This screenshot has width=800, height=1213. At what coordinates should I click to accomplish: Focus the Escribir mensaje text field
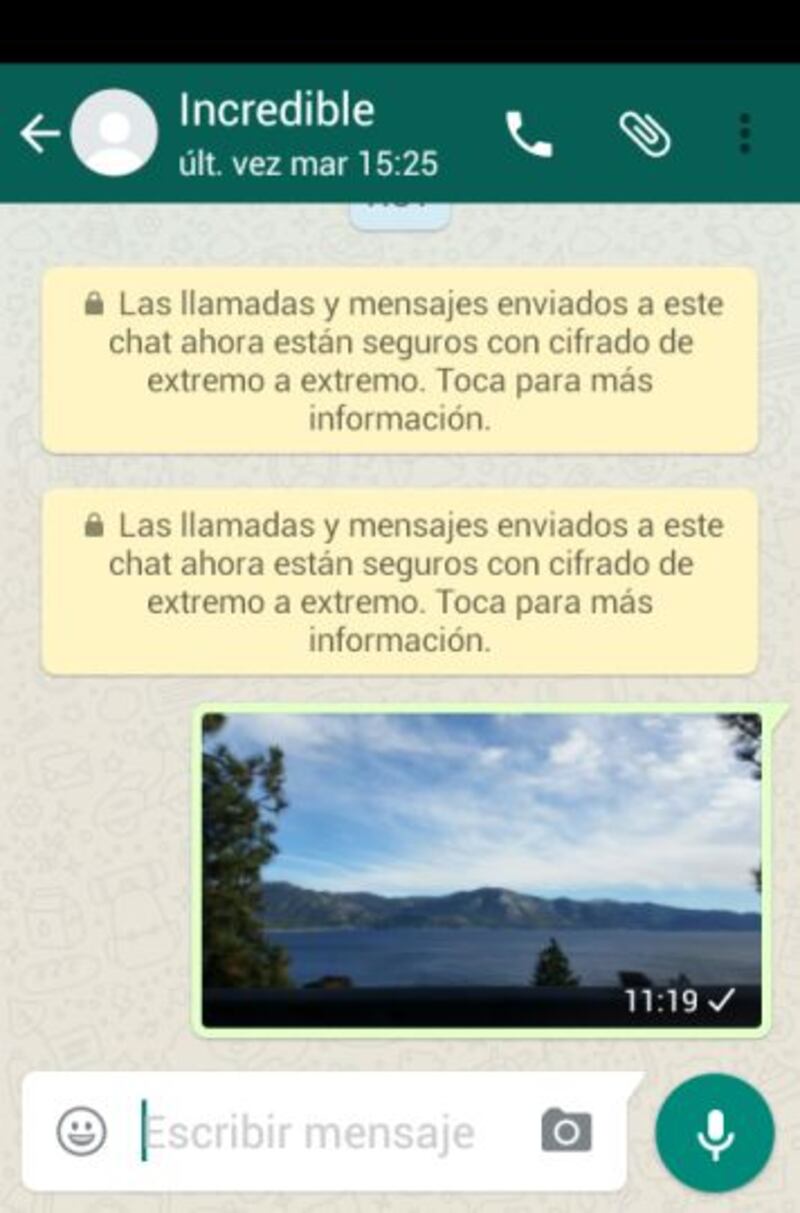tap(320, 1132)
